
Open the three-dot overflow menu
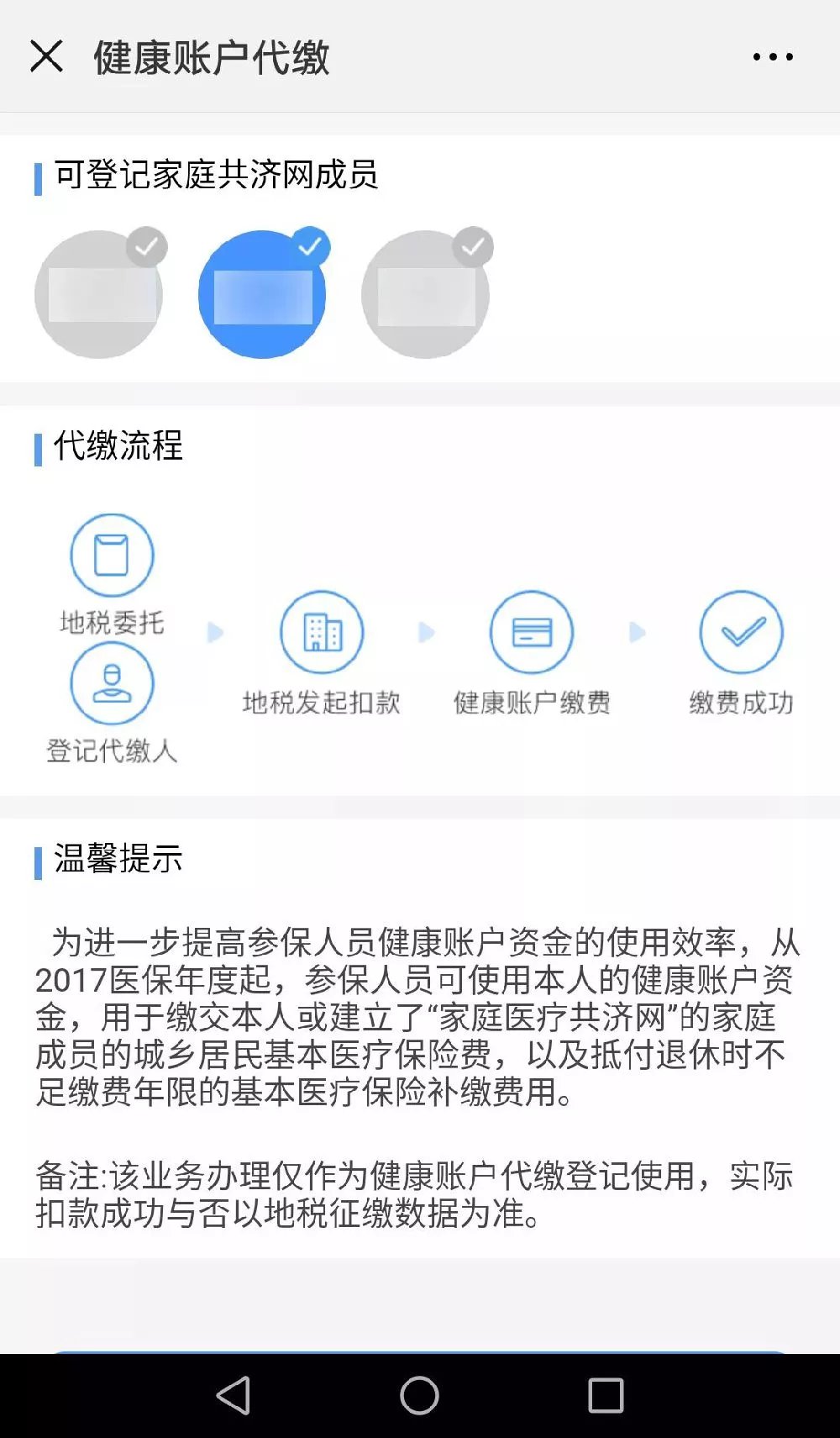point(772,57)
